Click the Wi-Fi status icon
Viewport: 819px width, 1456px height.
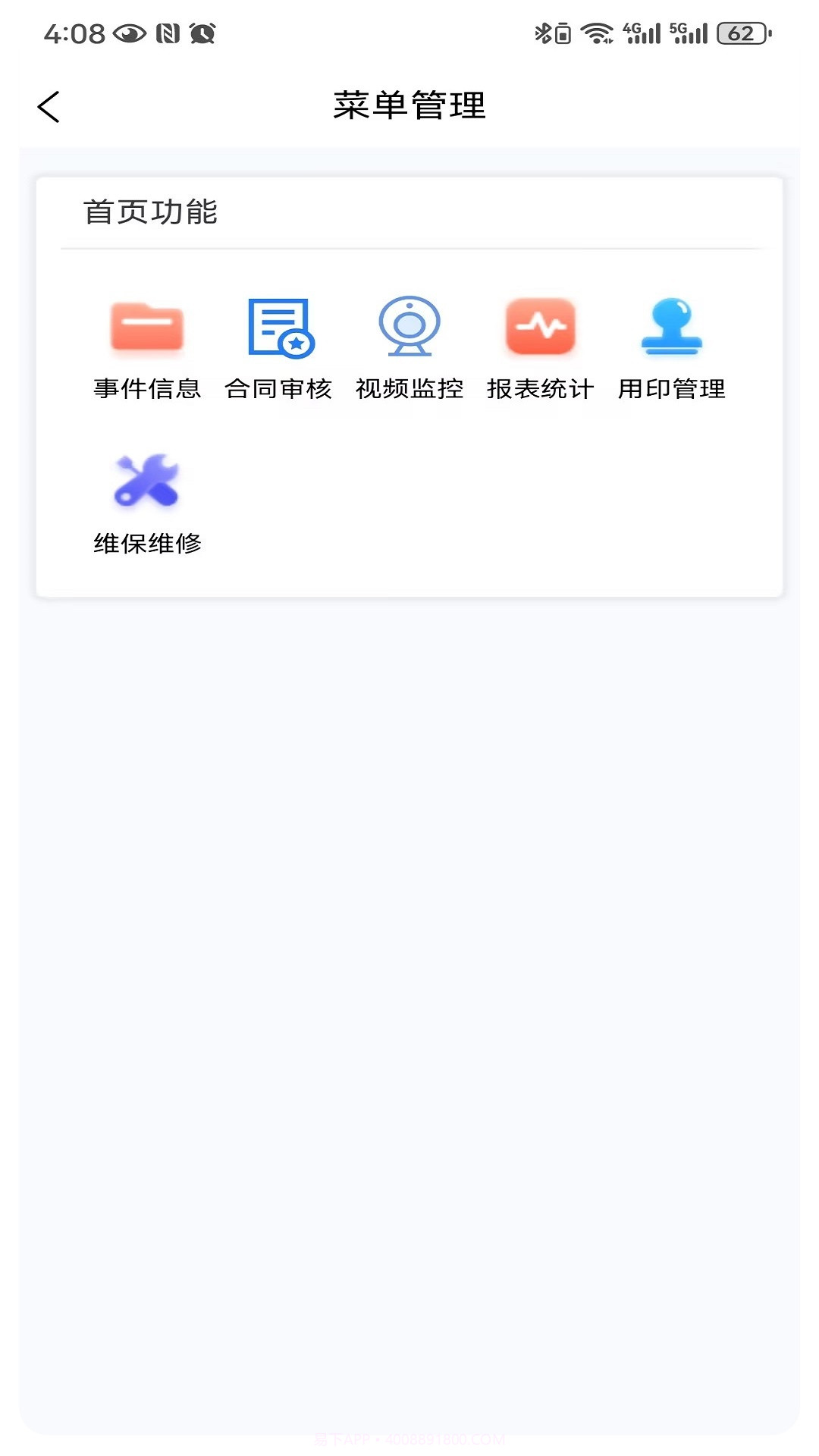click(598, 32)
